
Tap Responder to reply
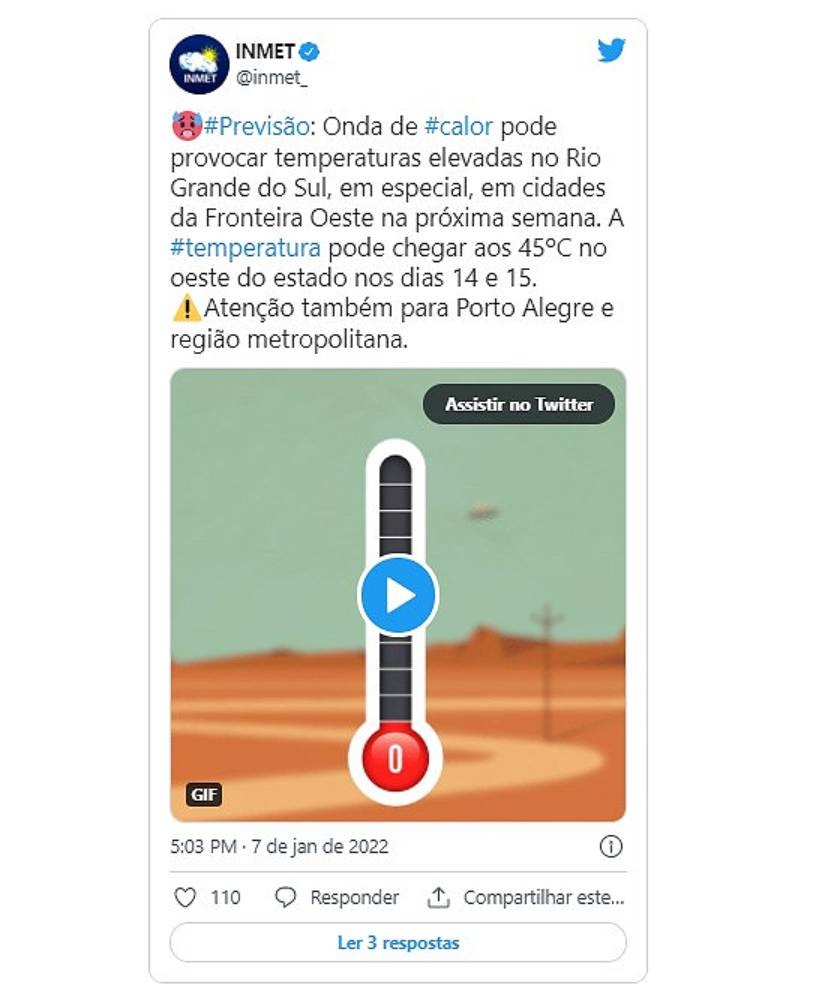pyautogui.click(x=337, y=897)
